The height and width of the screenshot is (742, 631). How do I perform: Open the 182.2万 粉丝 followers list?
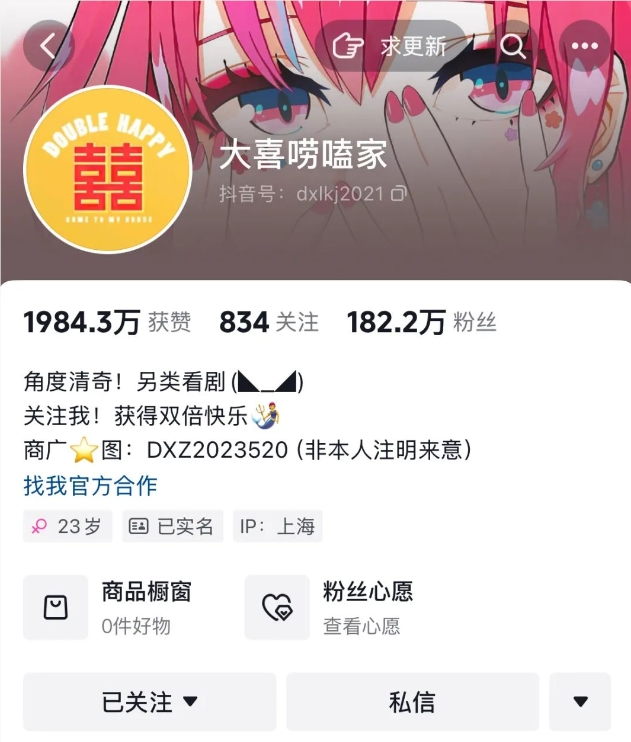point(421,322)
